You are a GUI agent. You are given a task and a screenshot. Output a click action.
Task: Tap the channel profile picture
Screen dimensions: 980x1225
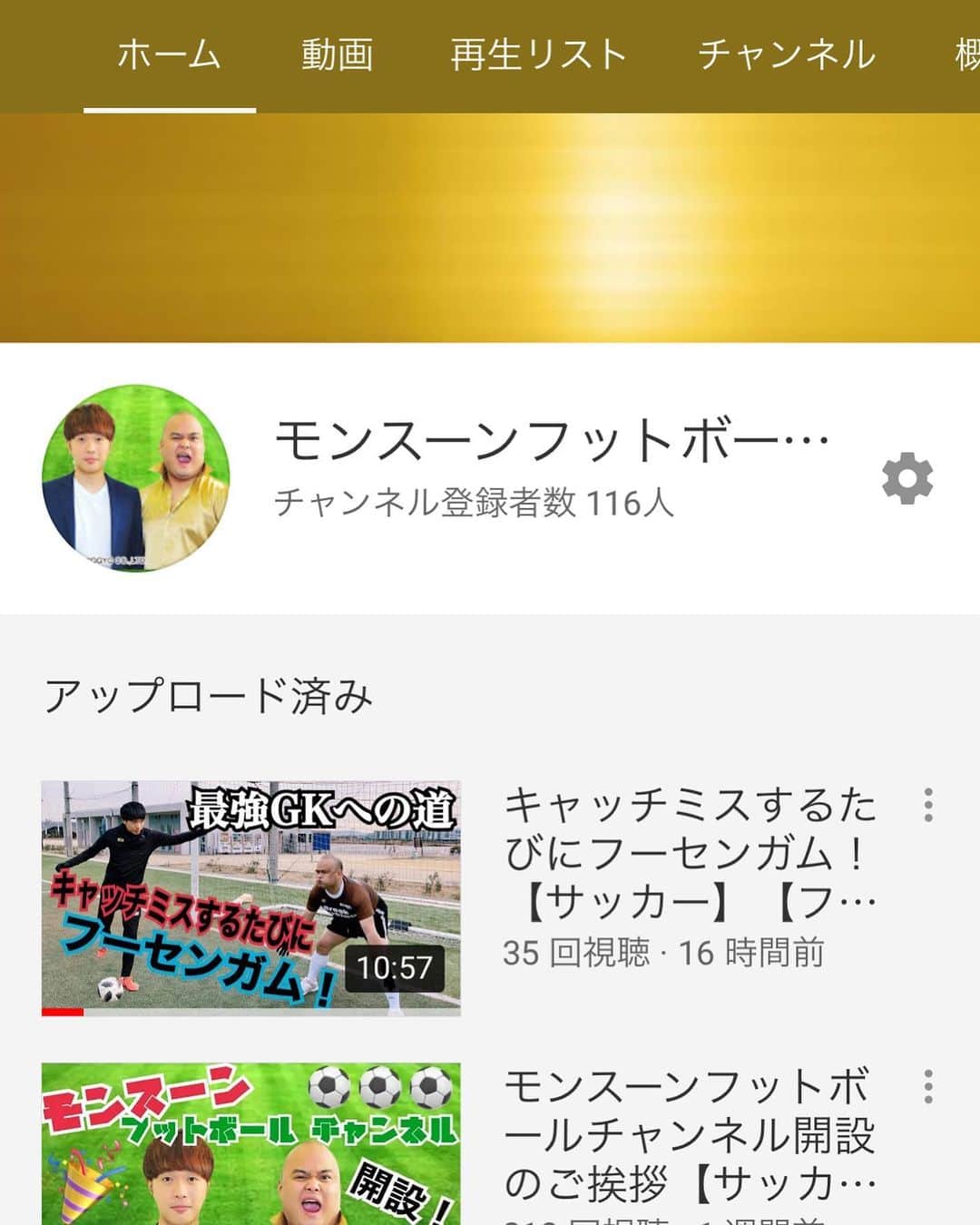click(136, 478)
